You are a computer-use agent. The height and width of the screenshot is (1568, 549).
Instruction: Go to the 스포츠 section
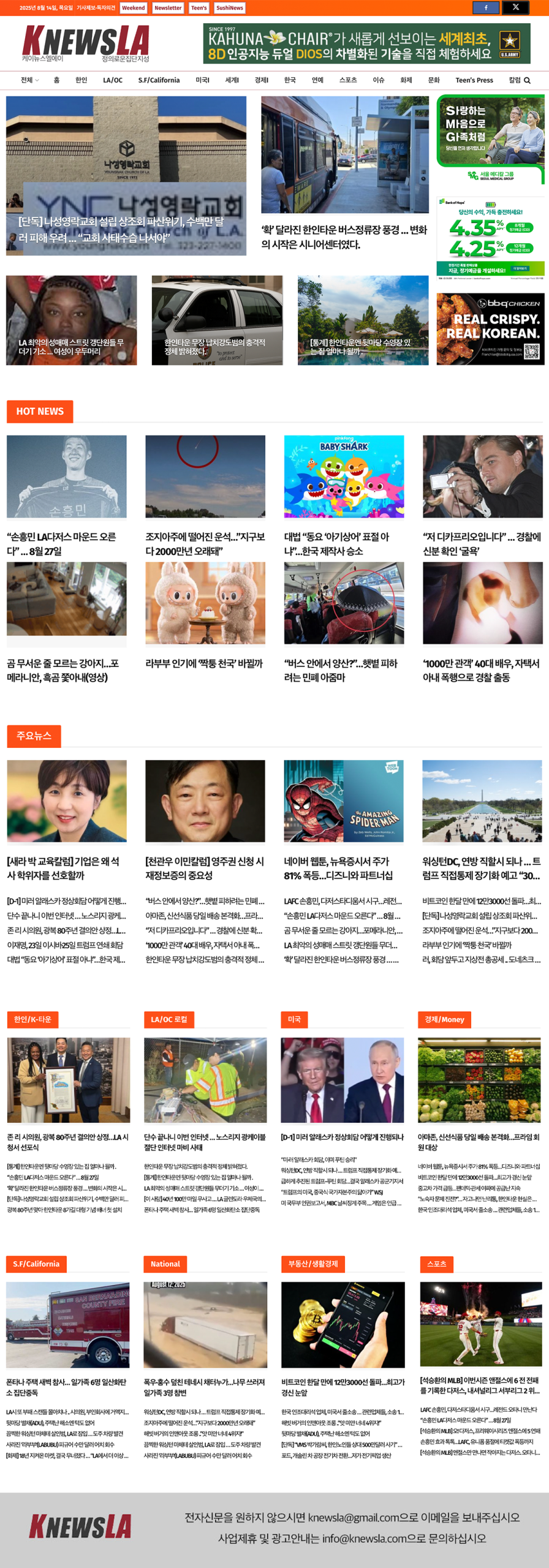click(347, 80)
